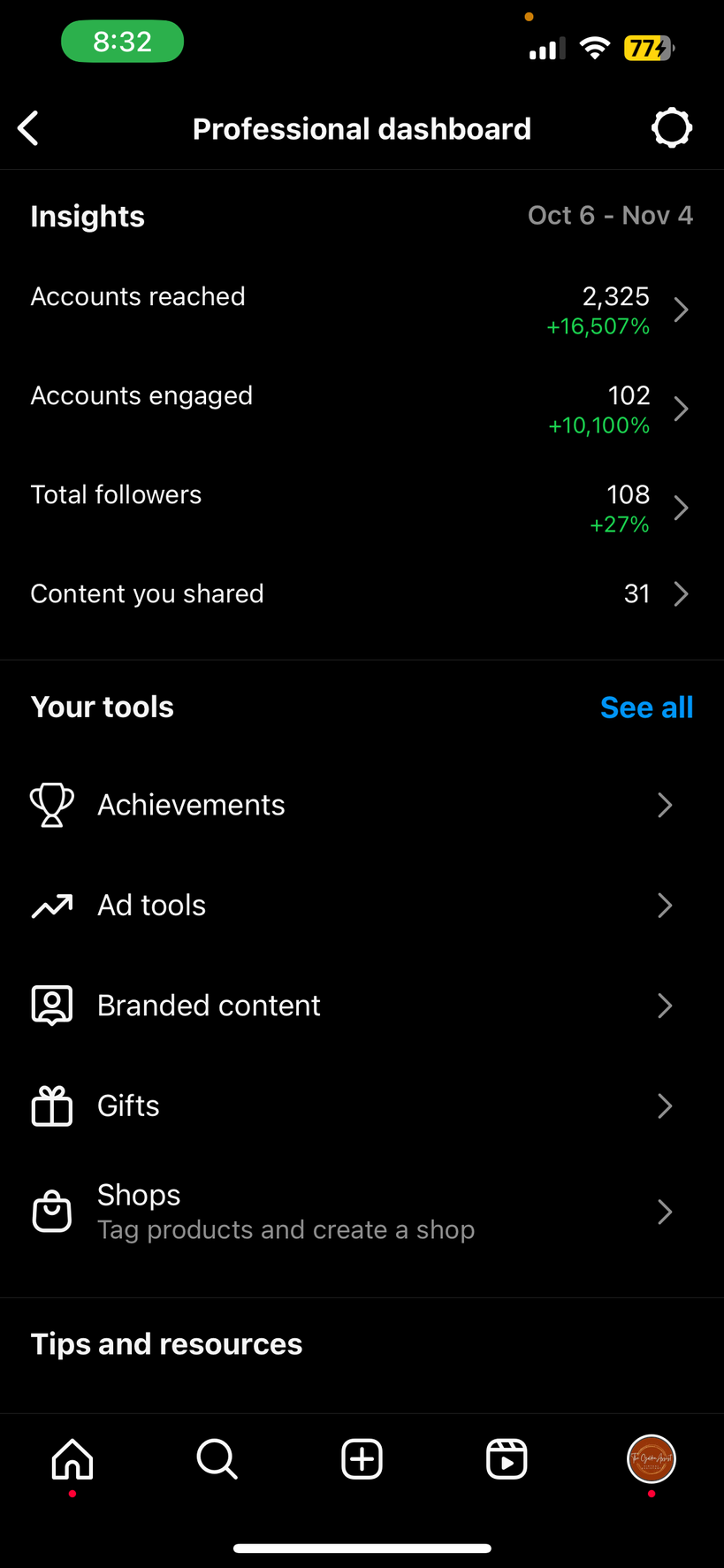The image size is (724, 1568).
Task: Open Branded content tool
Action: click(362, 1006)
